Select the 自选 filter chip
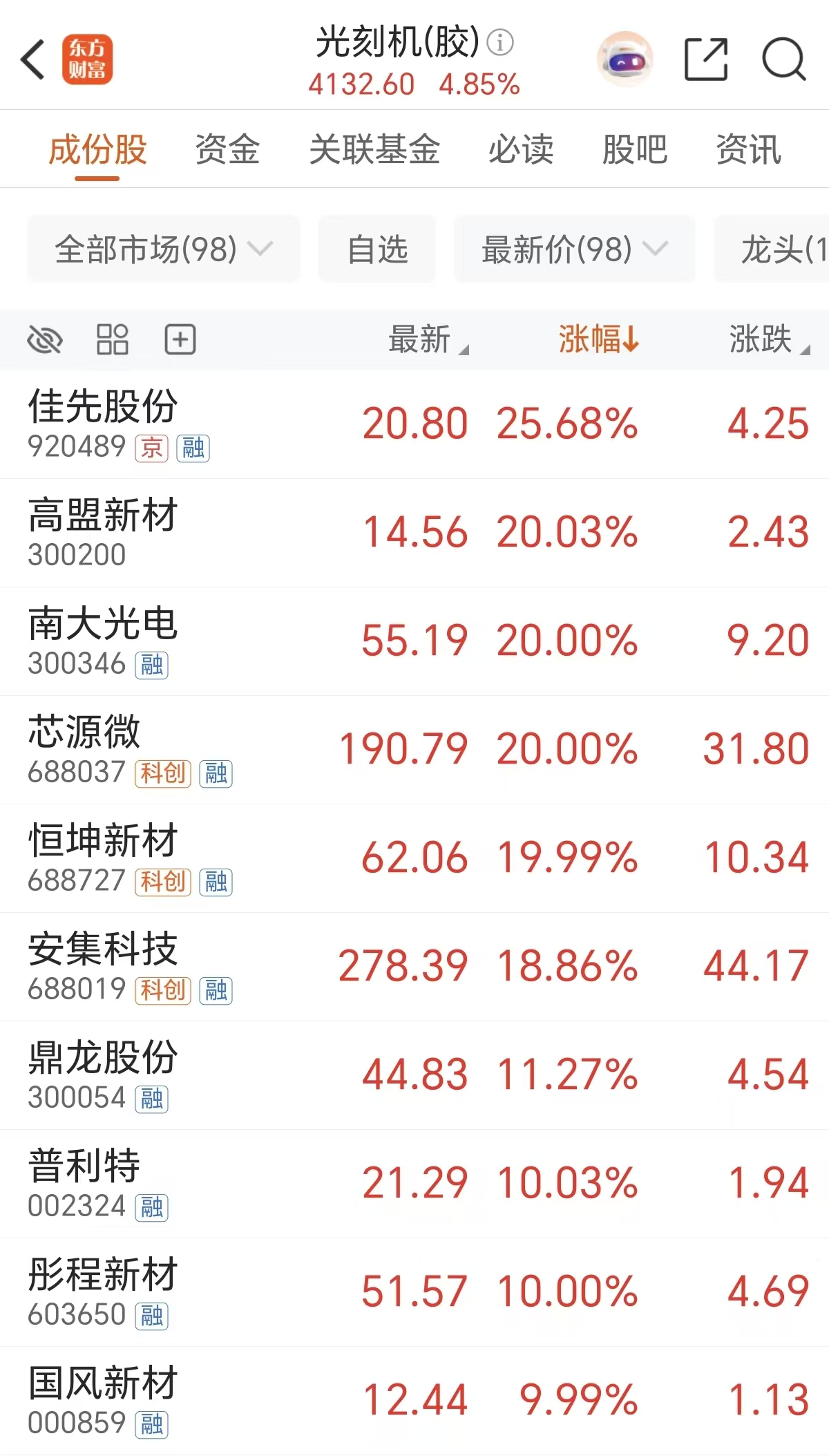This screenshot has height=1456, width=829. coord(377,249)
